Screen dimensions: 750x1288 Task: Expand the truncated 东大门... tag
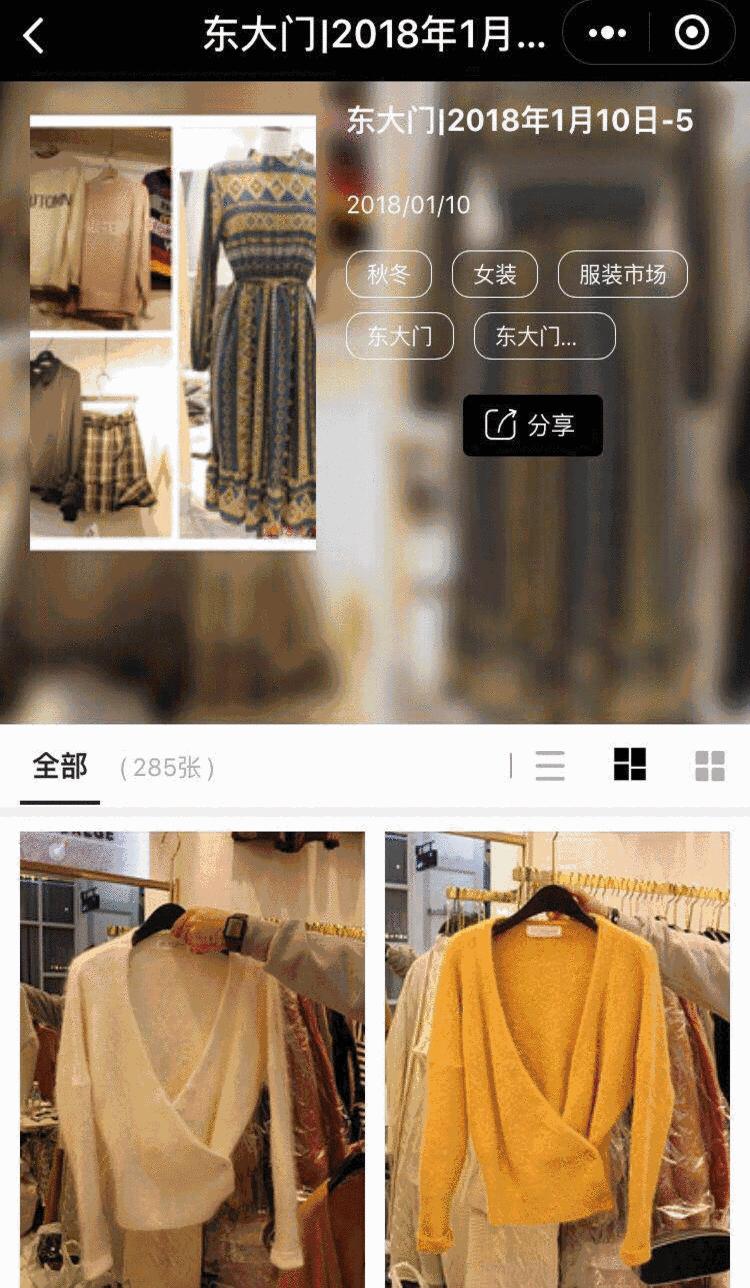click(545, 336)
